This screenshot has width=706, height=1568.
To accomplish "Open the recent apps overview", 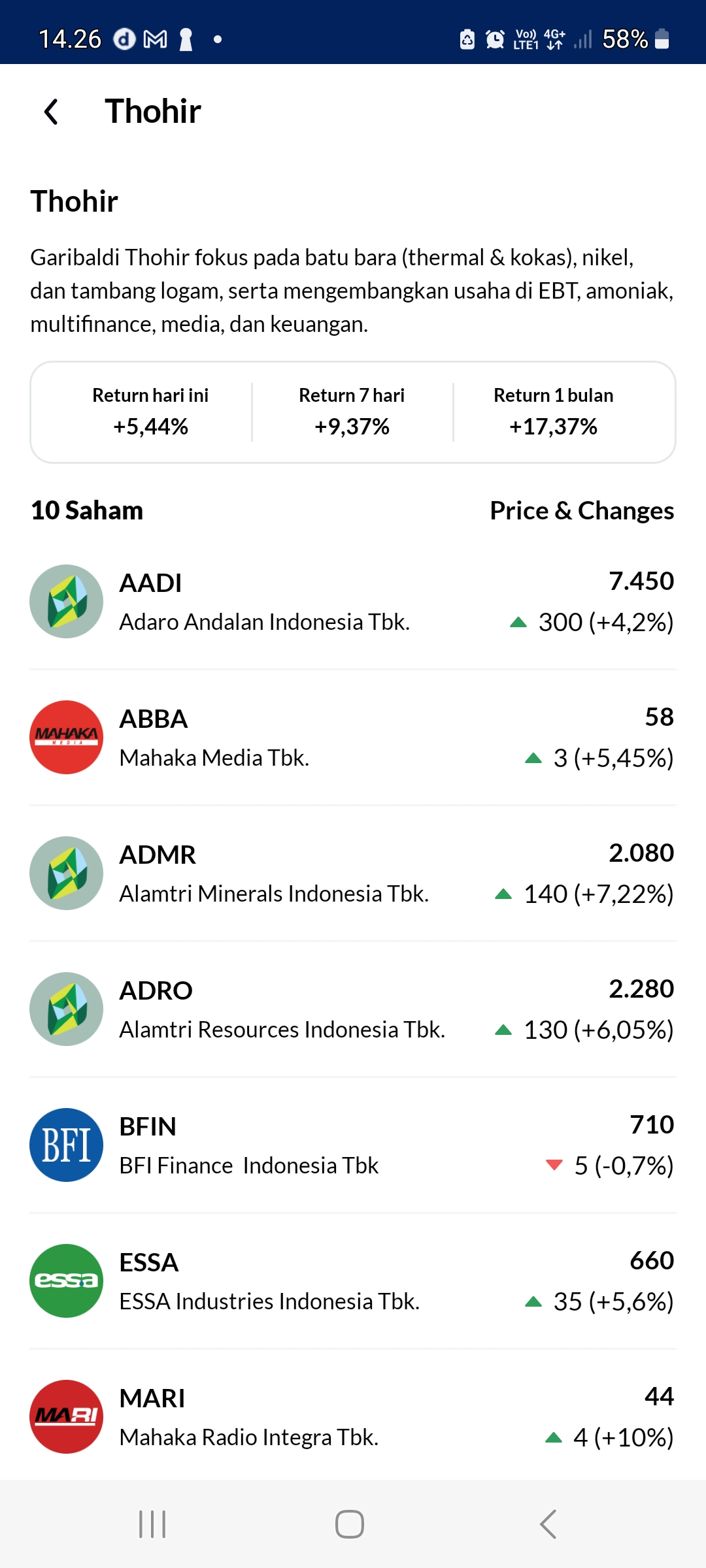I will (152, 1524).
